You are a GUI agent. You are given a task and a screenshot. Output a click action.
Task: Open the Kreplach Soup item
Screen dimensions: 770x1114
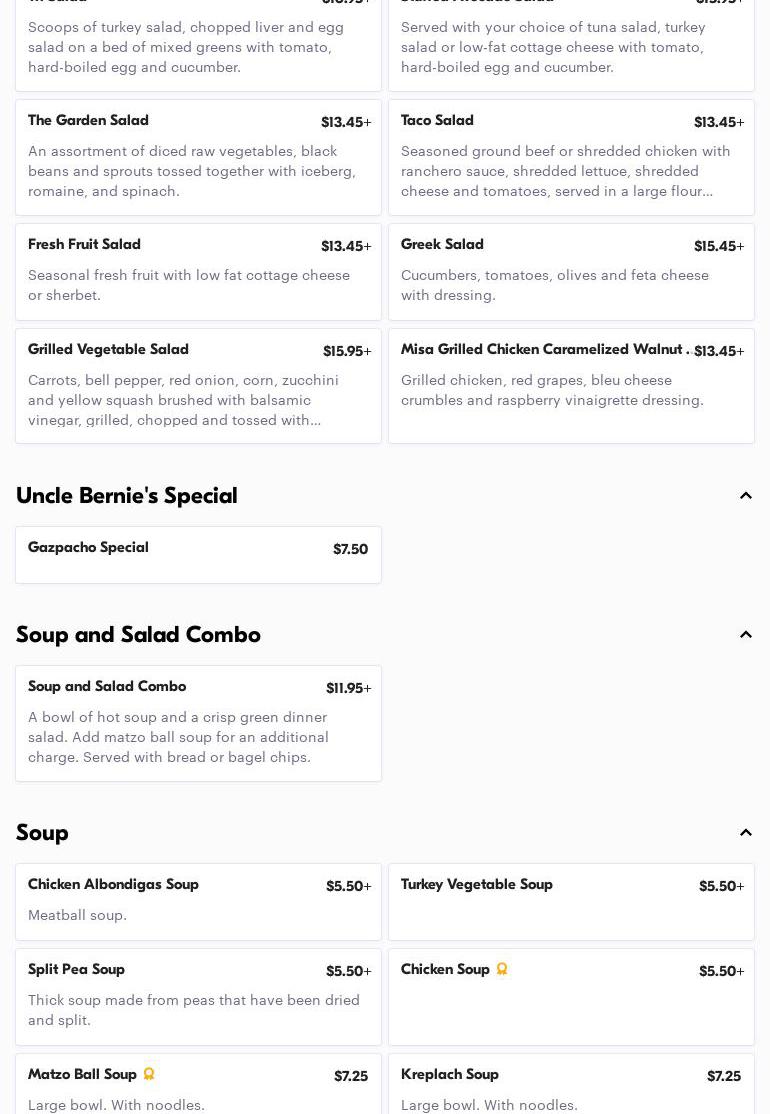[x=571, y=1086]
